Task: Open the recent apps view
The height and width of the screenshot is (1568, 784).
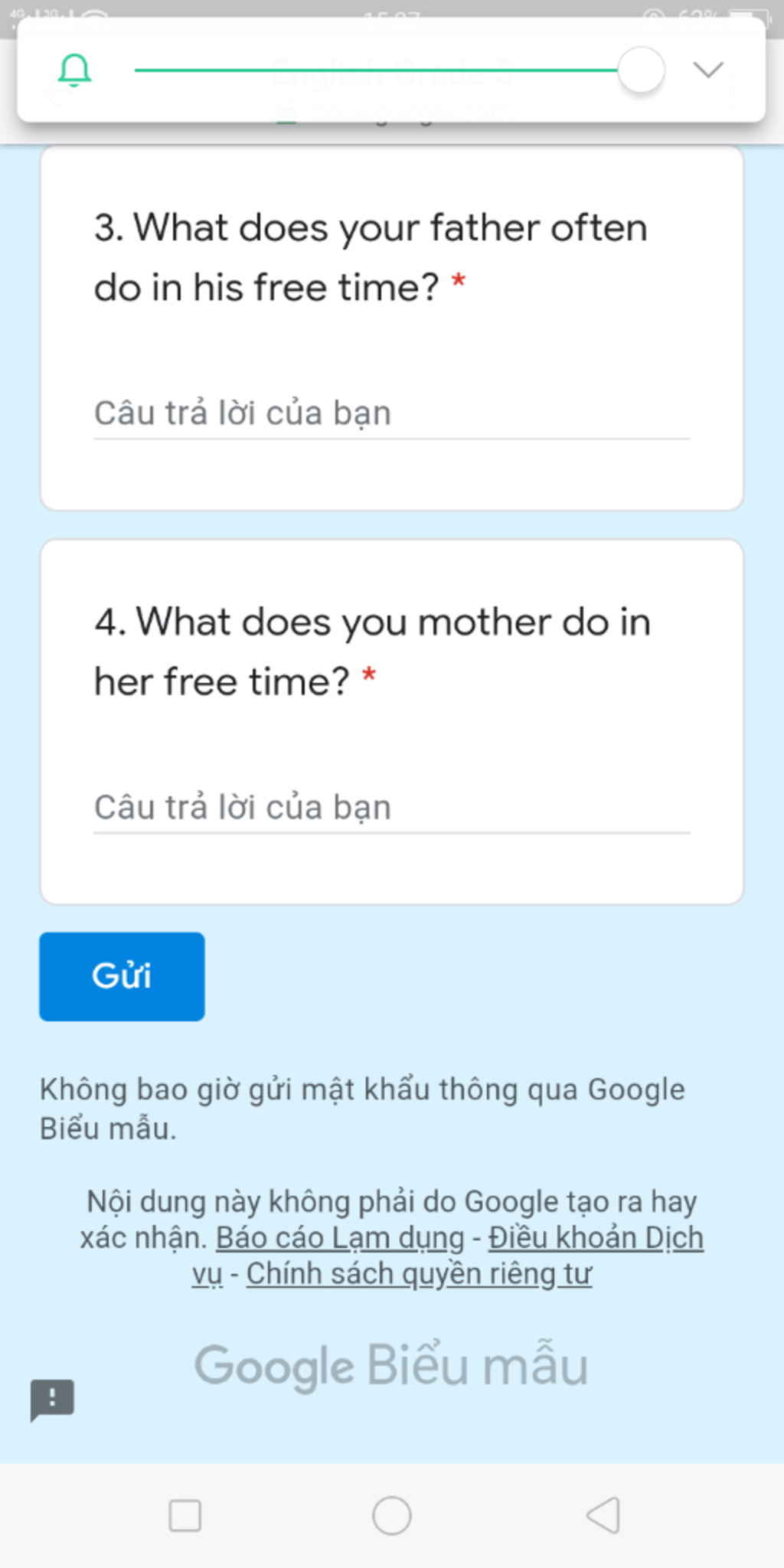Action: (x=185, y=1515)
